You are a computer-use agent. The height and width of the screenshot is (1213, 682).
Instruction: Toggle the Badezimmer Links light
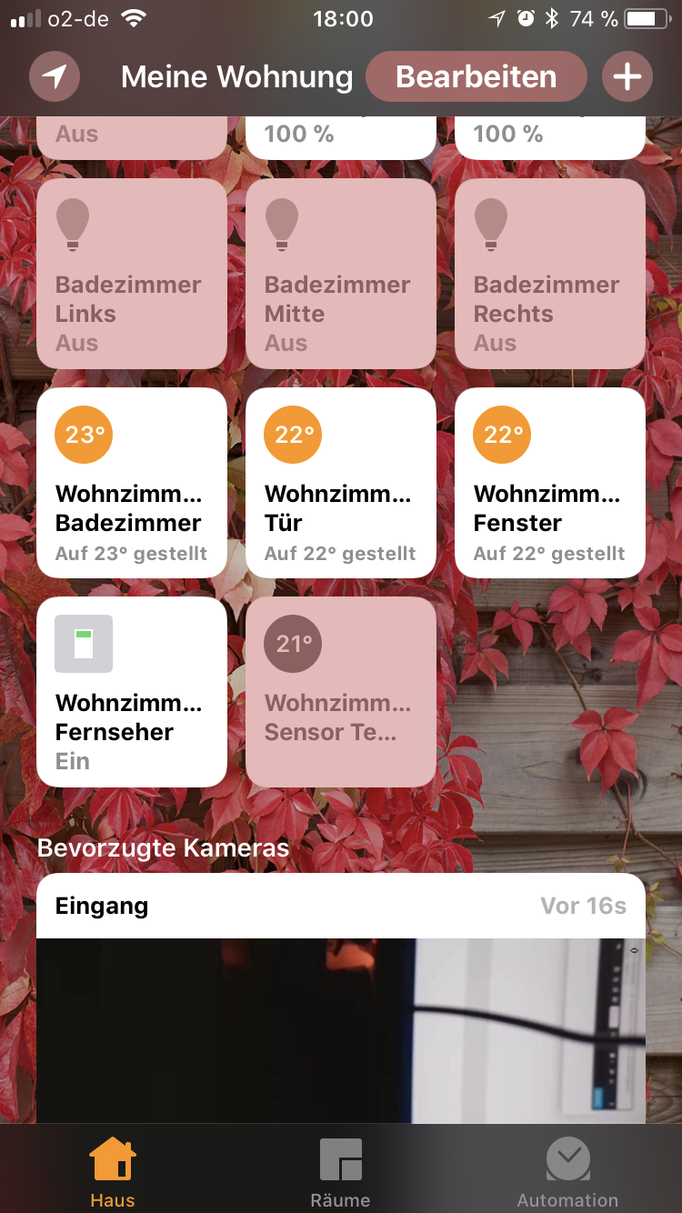coord(131,273)
